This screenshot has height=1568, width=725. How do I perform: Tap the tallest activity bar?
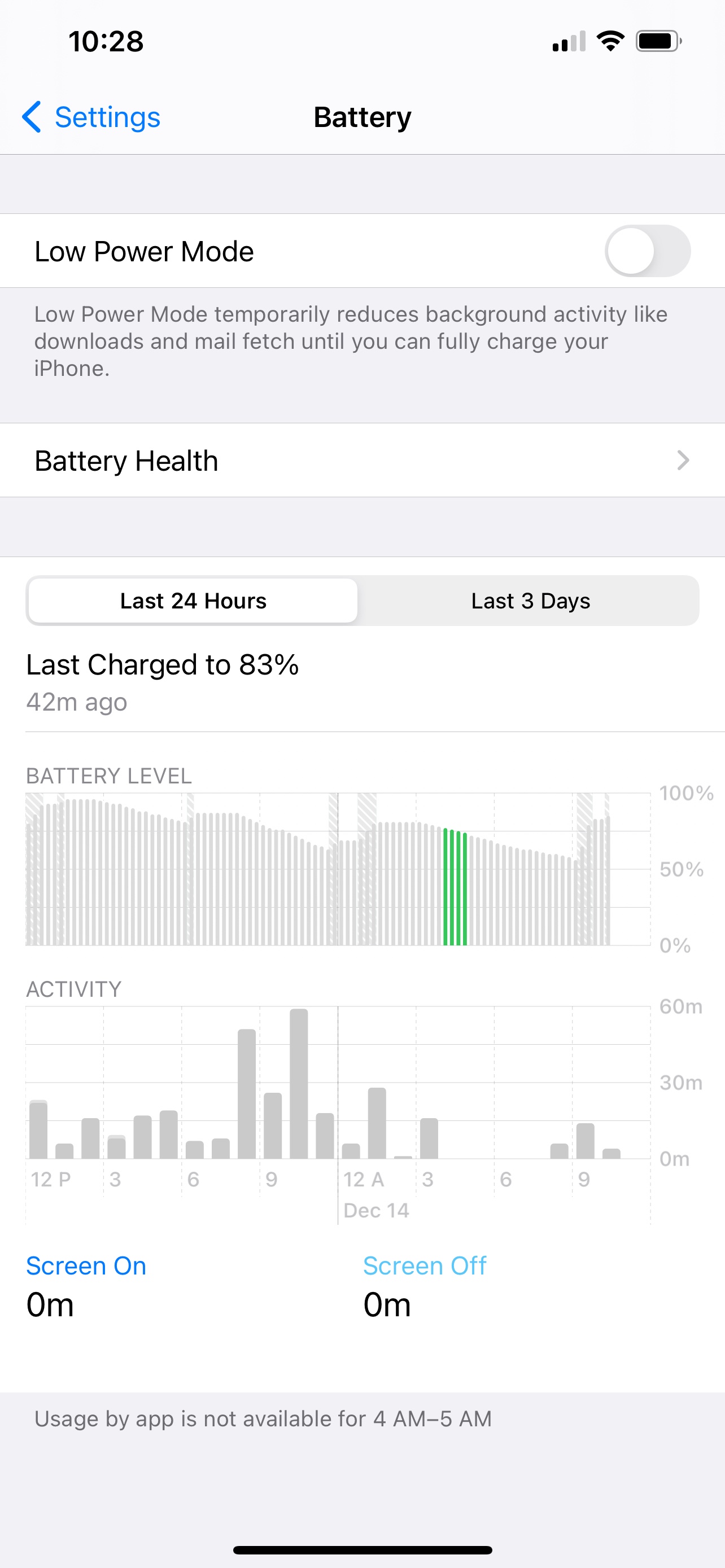298,1084
